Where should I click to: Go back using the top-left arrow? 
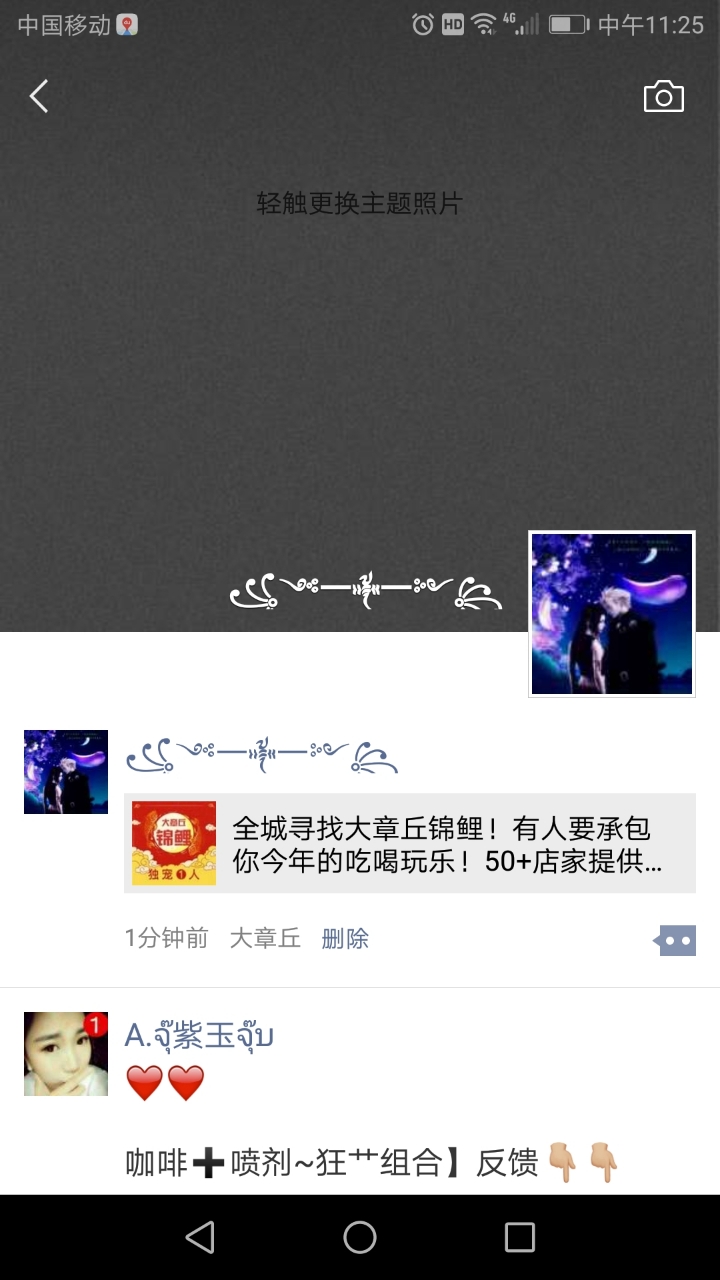39,97
